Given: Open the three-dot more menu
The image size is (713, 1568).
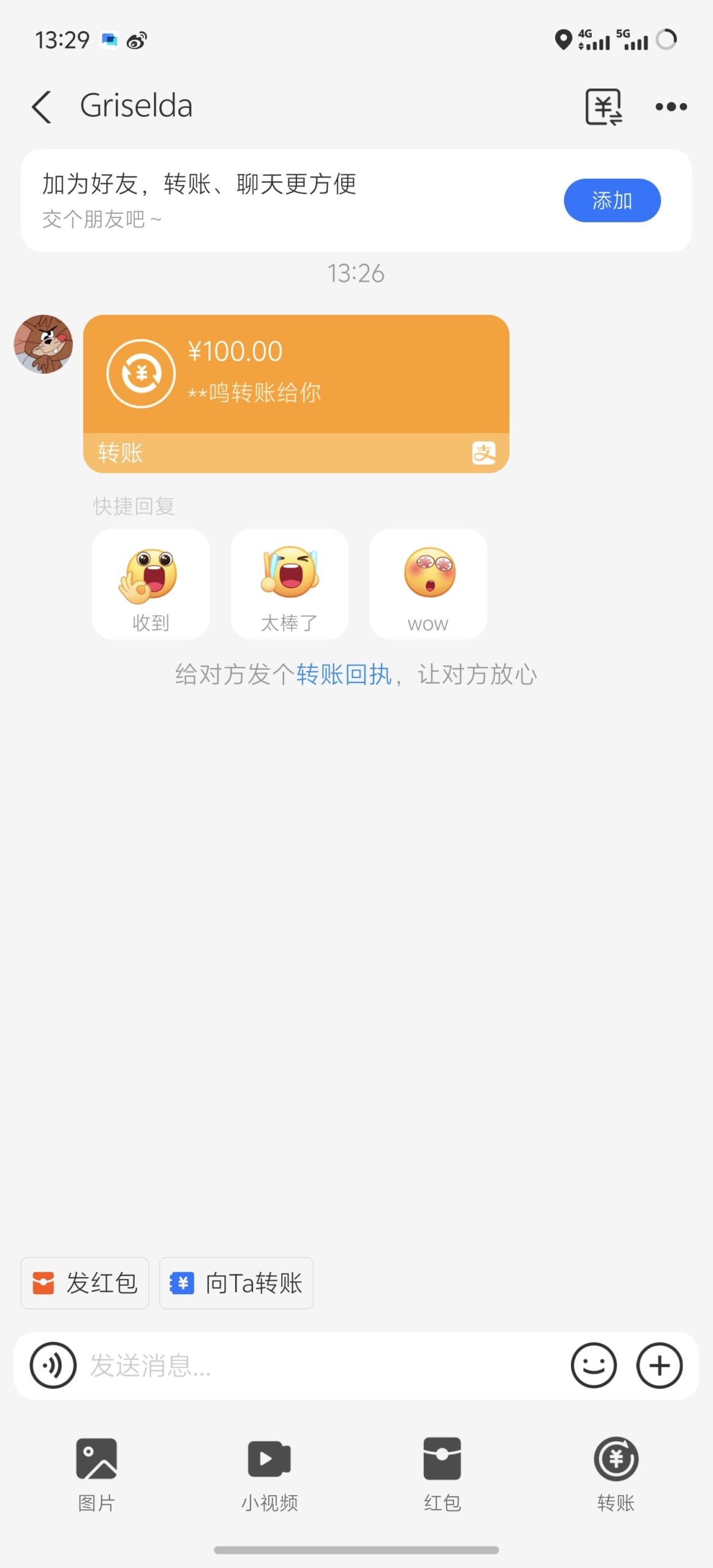Looking at the screenshot, I should point(671,105).
